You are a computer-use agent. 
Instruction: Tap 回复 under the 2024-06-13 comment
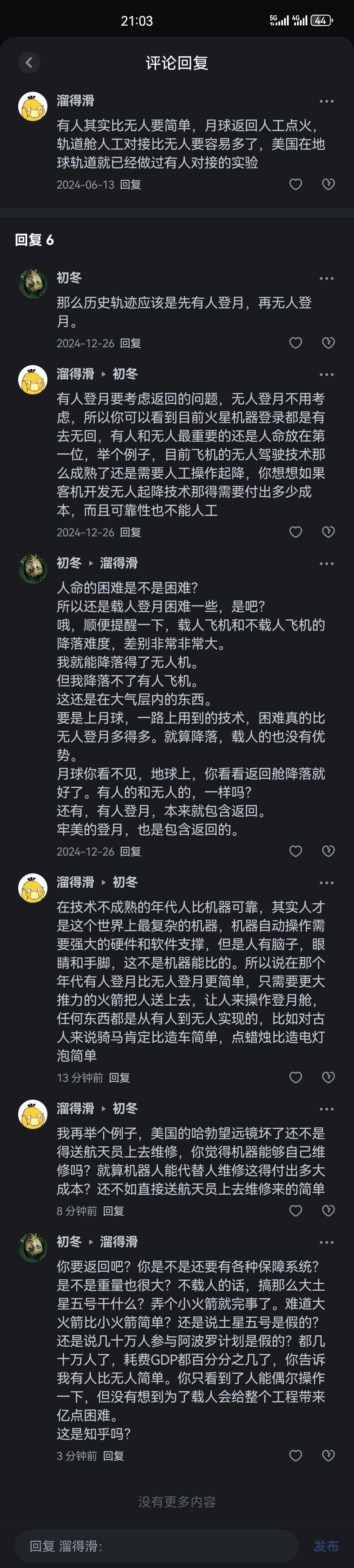130,184
